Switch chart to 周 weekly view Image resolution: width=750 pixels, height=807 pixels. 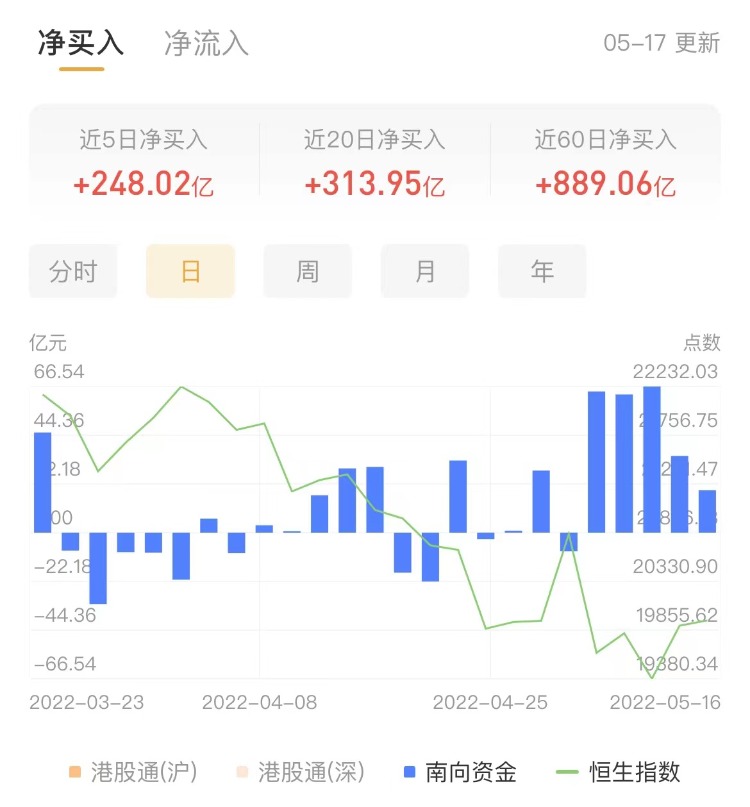pos(307,271)
